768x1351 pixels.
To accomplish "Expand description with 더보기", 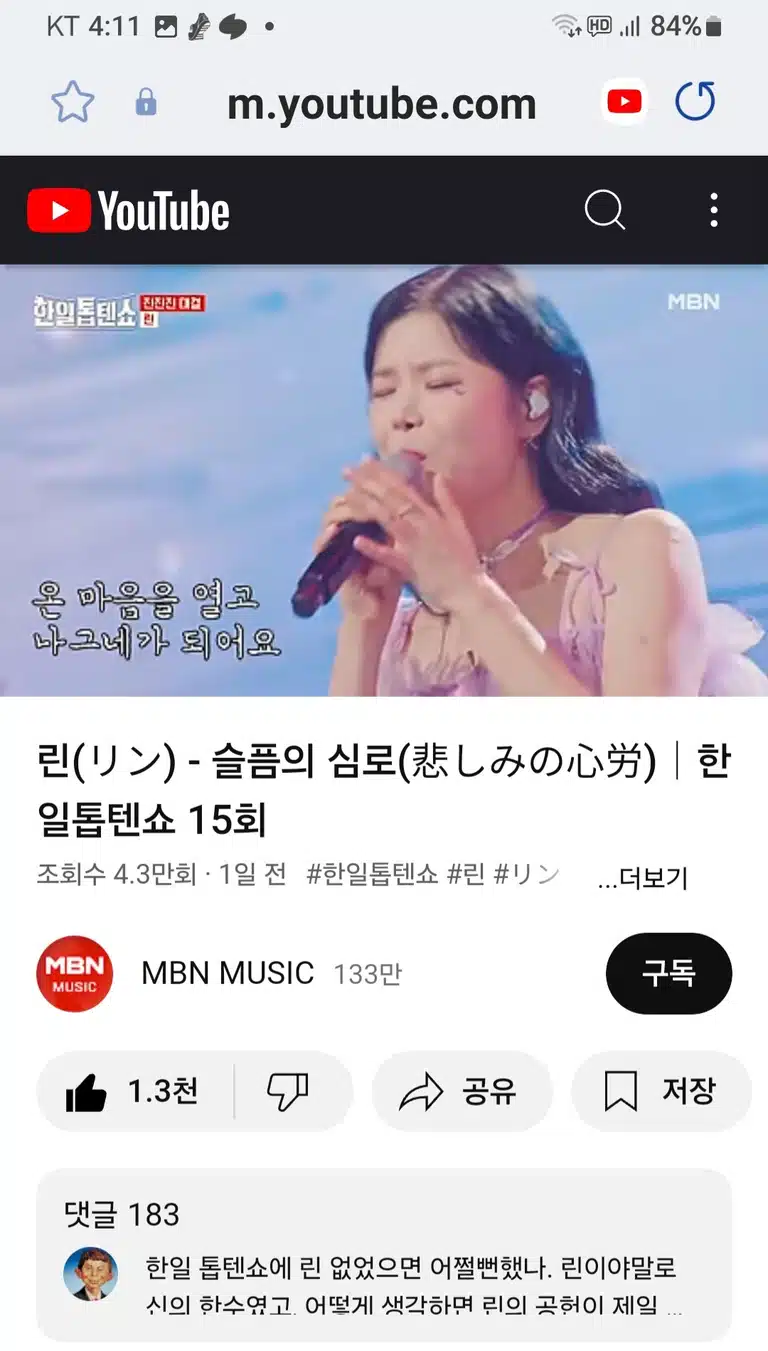I will pyautogui.click(x=643, y=879).
